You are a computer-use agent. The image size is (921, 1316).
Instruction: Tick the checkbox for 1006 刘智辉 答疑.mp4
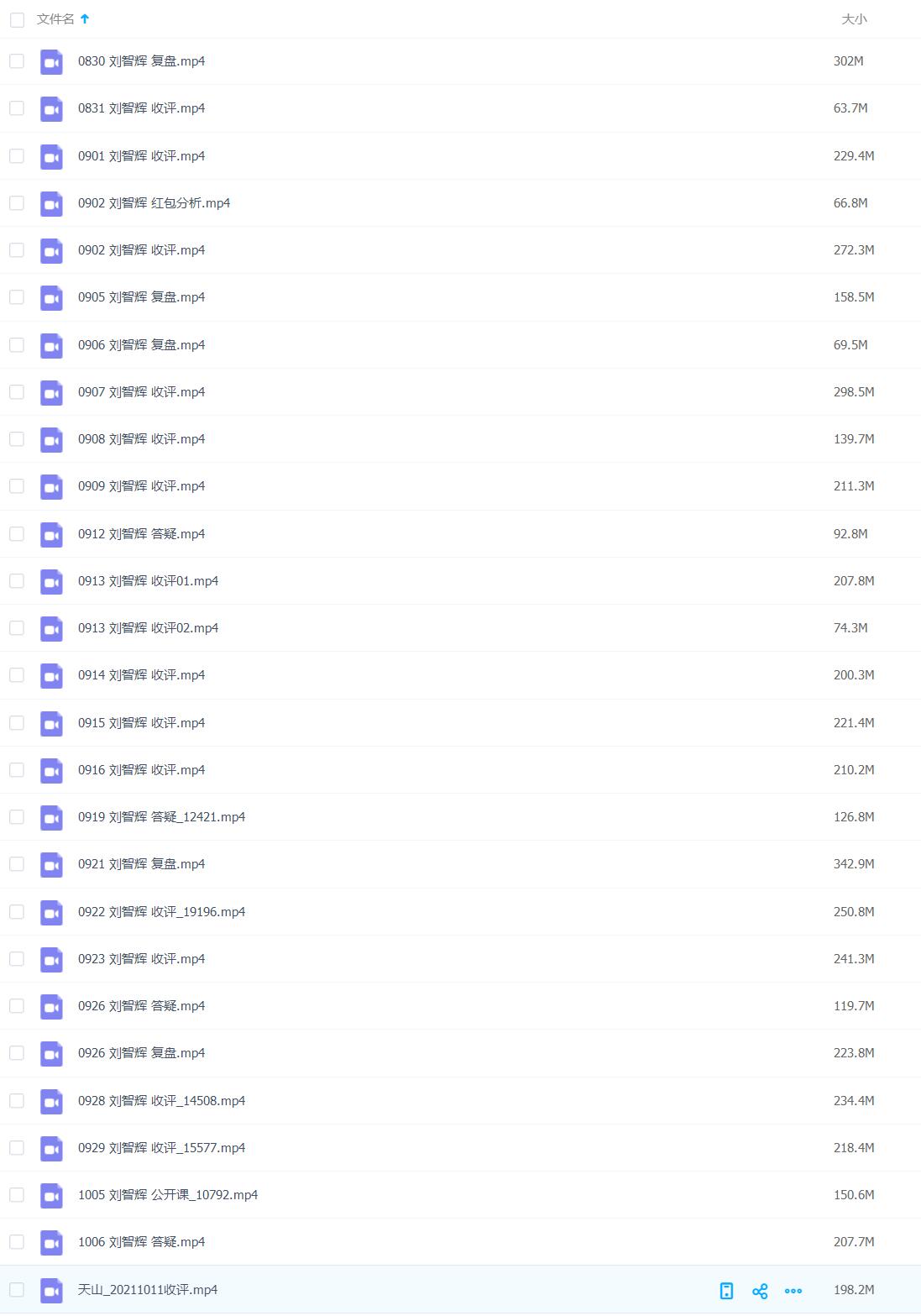click(17, 1242)
